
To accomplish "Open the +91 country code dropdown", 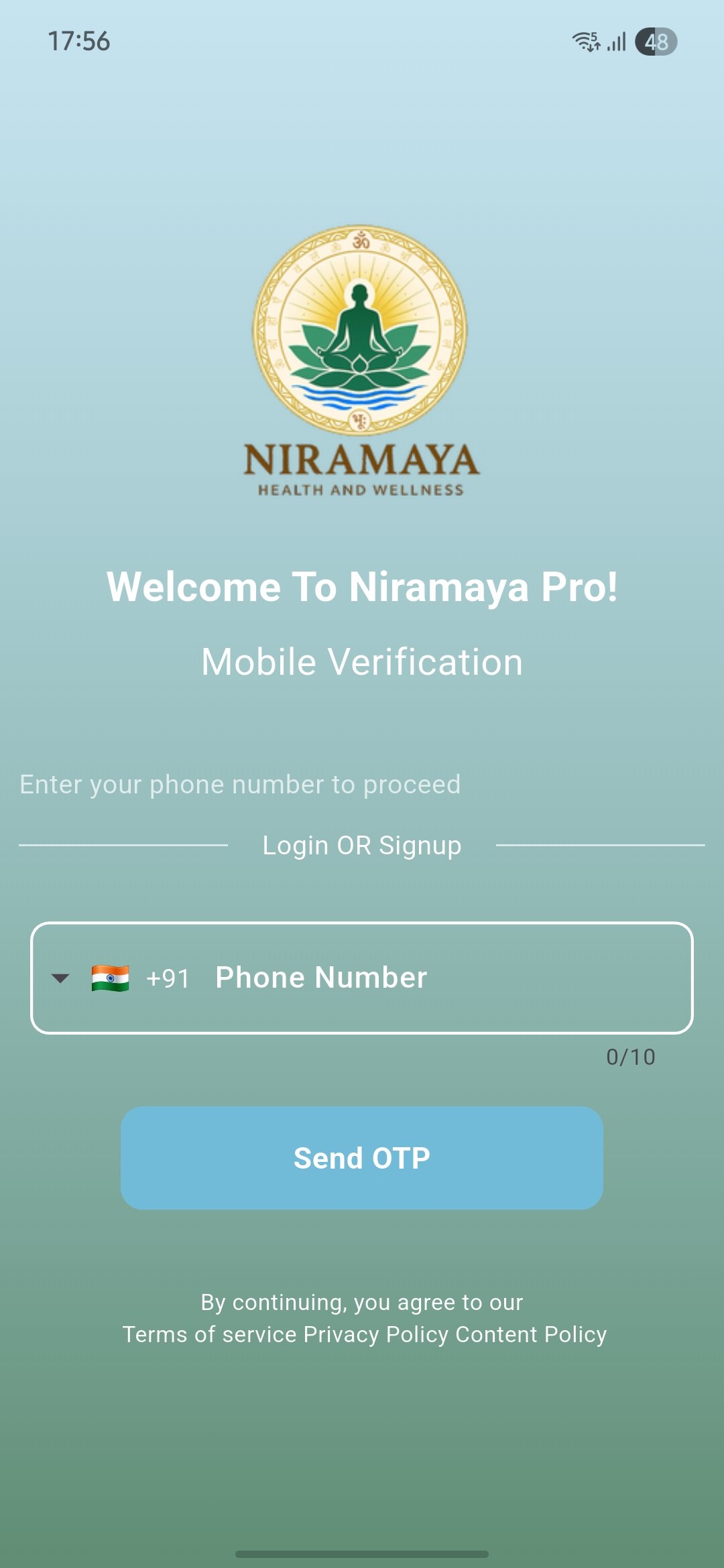I will (119, 978).
